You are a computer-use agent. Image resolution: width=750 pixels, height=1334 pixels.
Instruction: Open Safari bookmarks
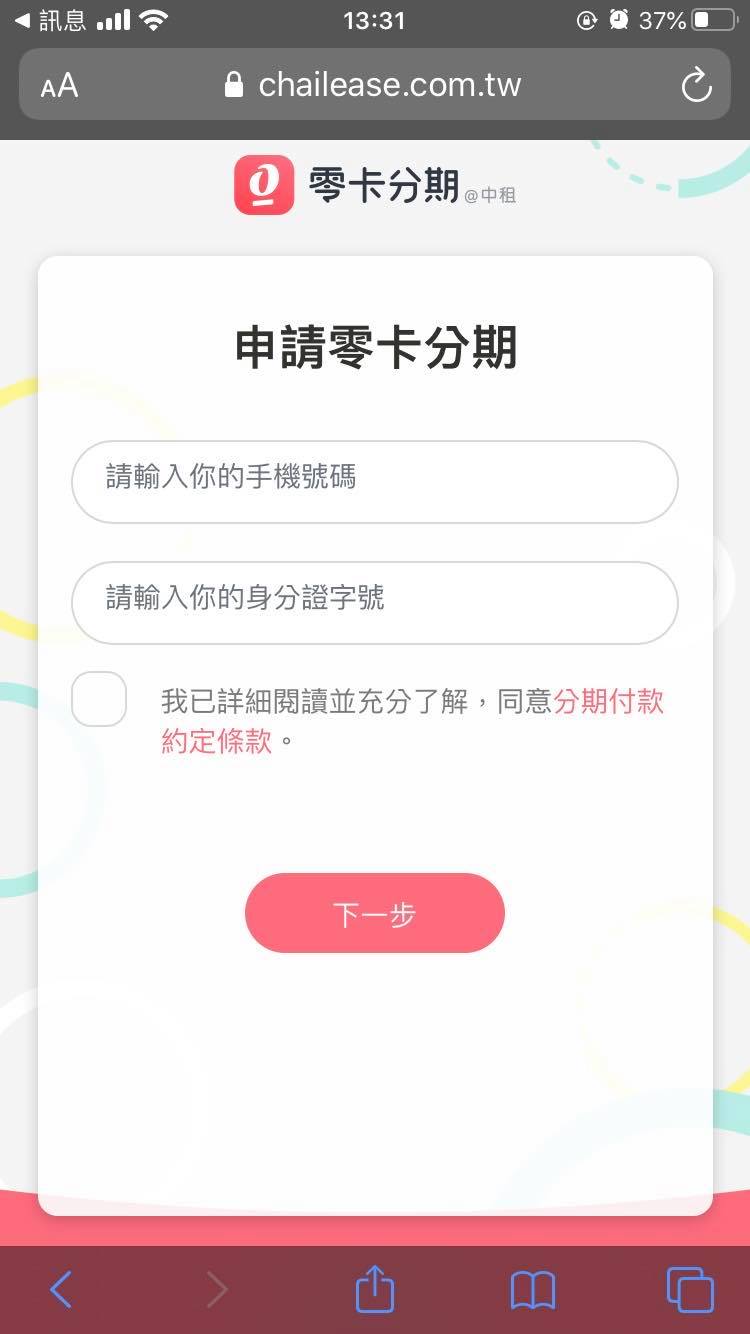pos(532,1289)
